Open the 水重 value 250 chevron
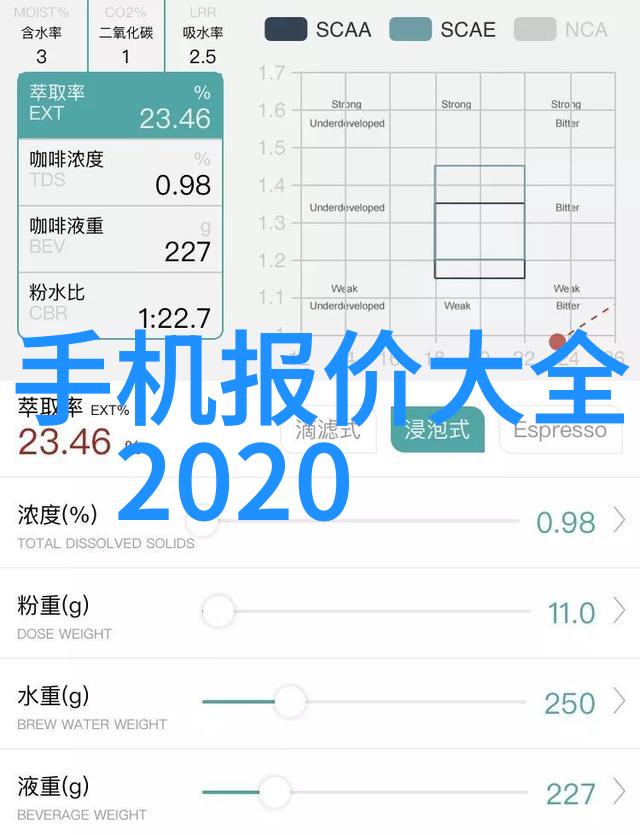The image size is (640, 835). coord(619,702)
